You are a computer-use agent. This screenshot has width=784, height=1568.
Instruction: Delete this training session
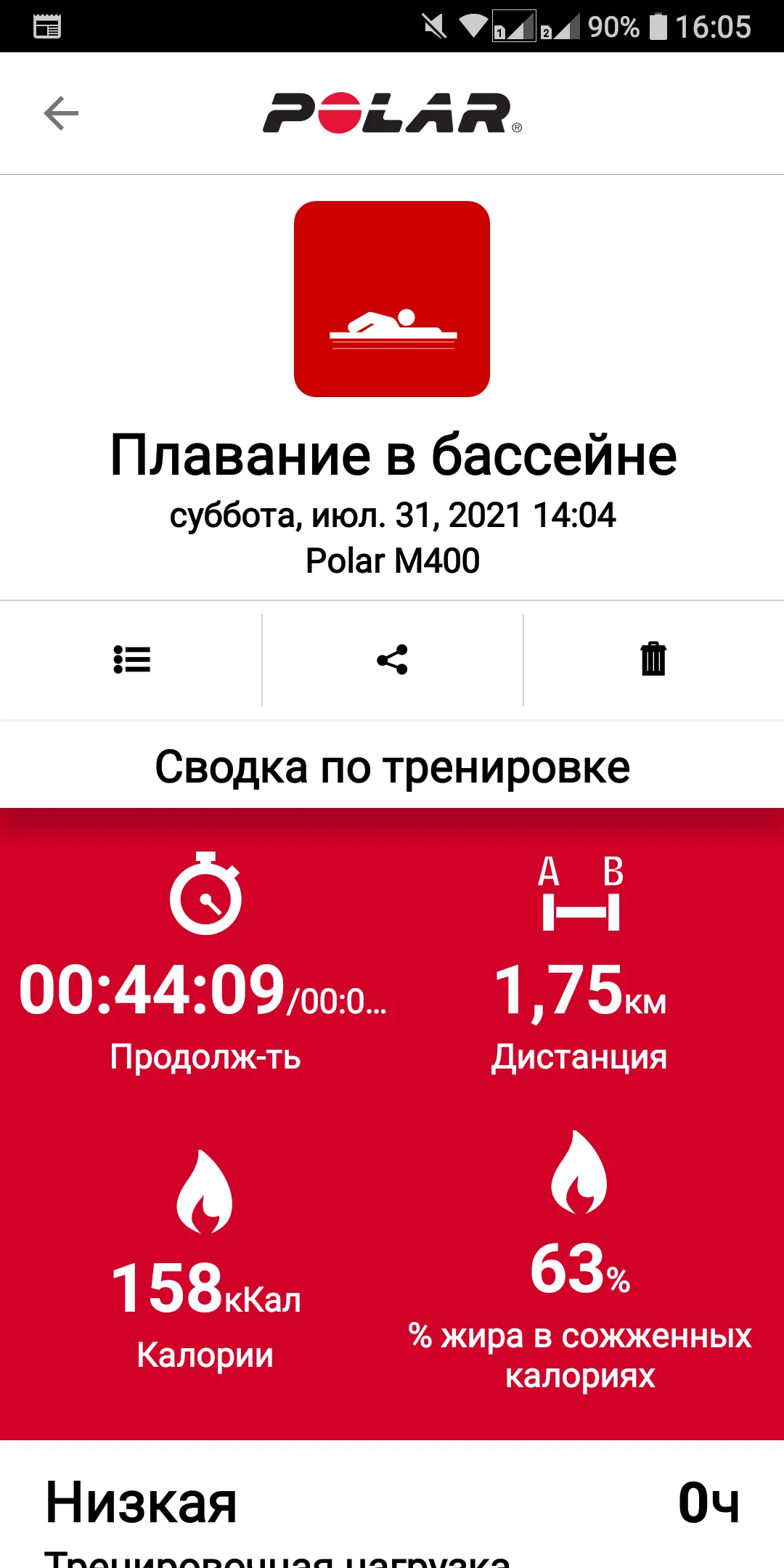pyautogui.click(x=653, y=659)
